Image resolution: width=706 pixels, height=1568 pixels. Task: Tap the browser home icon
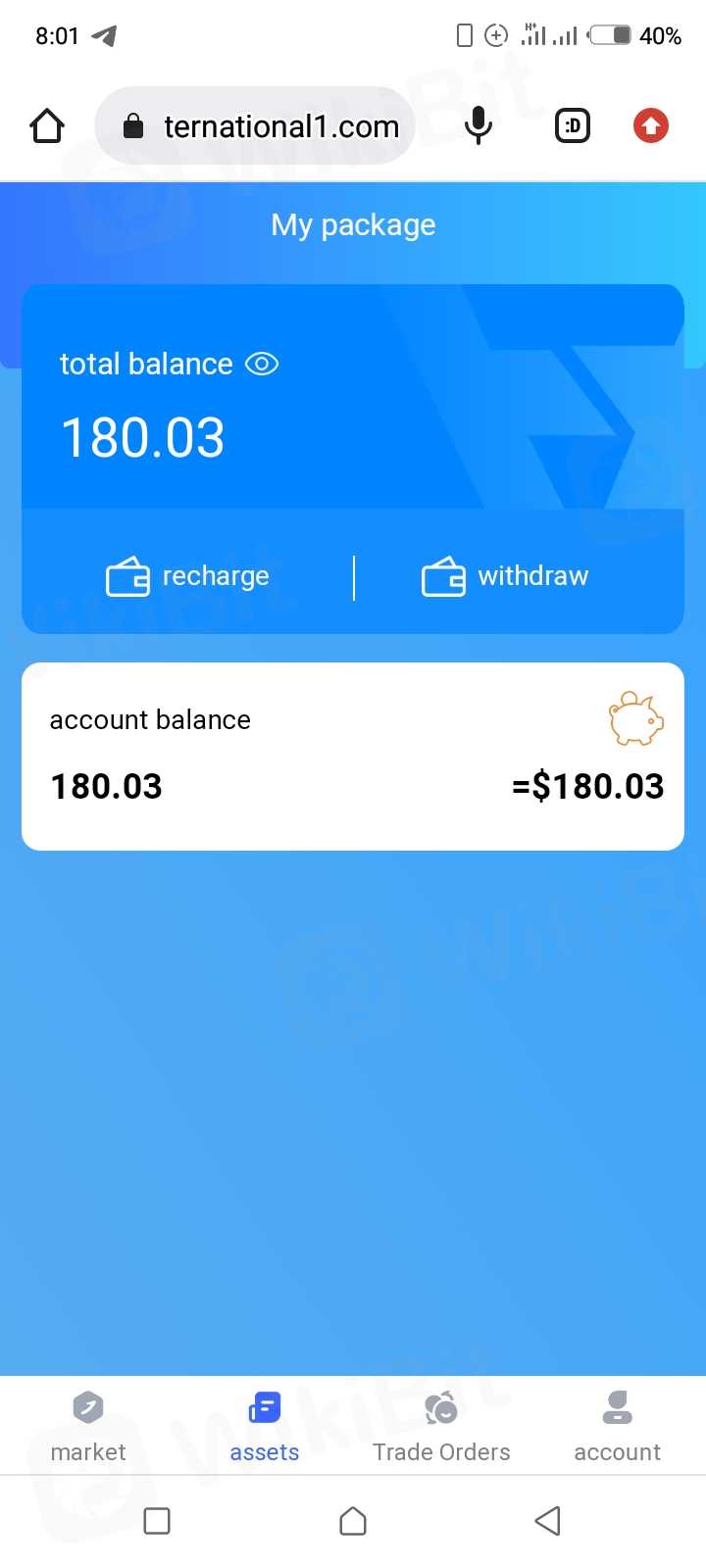pyautogui.click(x=47, y=126)
